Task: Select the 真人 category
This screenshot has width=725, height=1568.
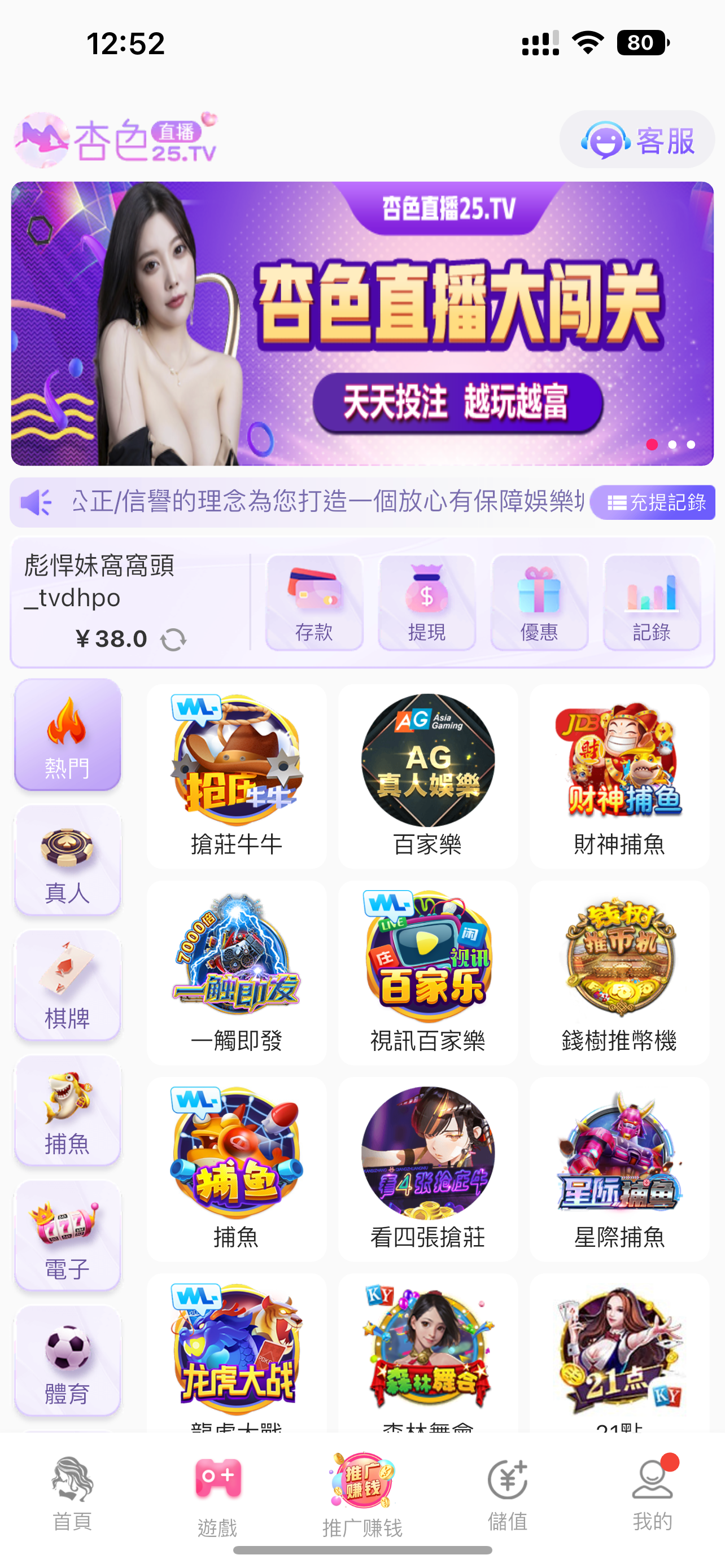Action: coord(68,860)
